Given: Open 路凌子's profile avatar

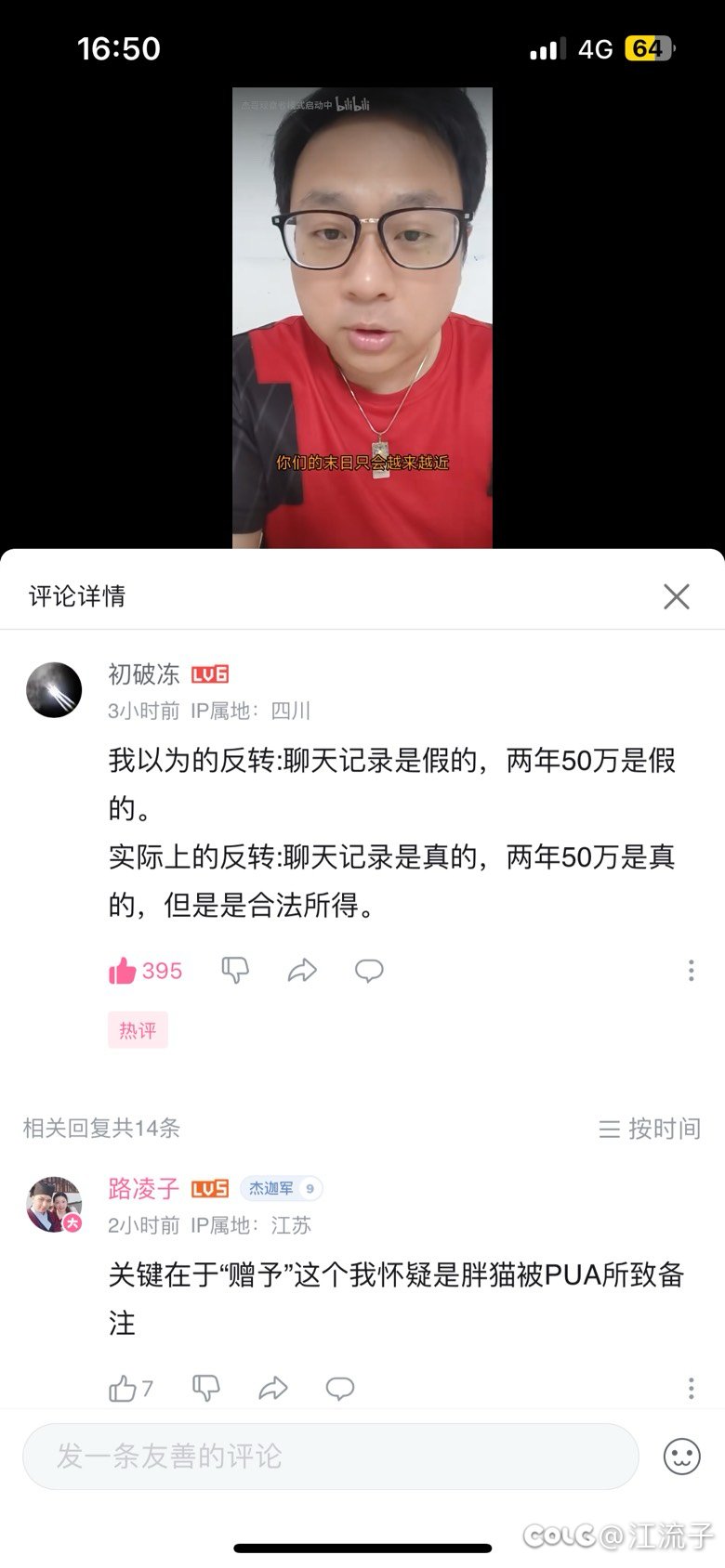Looking at the screenshot, I should [x=54, y=1205].
